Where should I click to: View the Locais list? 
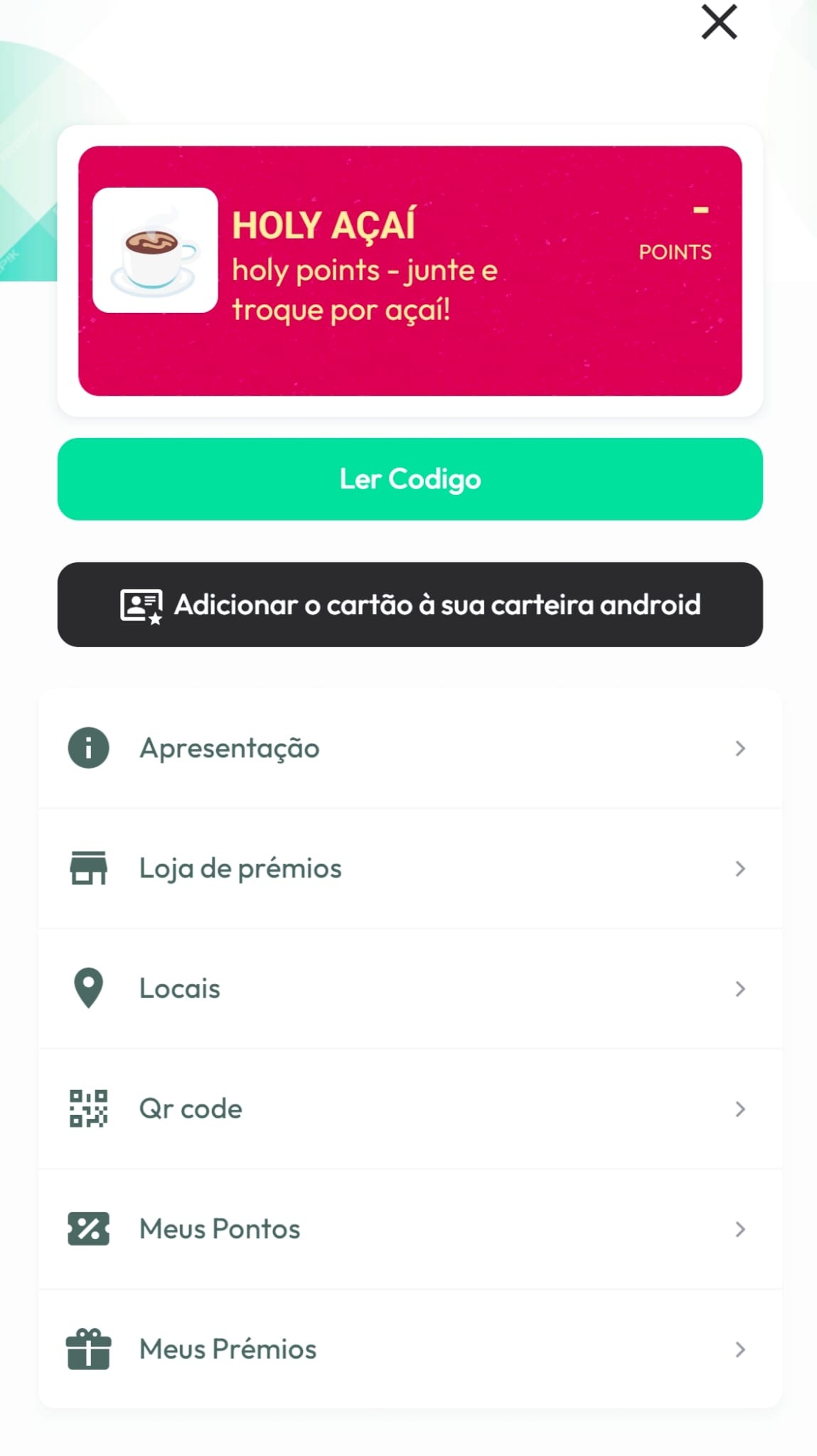(x=410, y=988)
